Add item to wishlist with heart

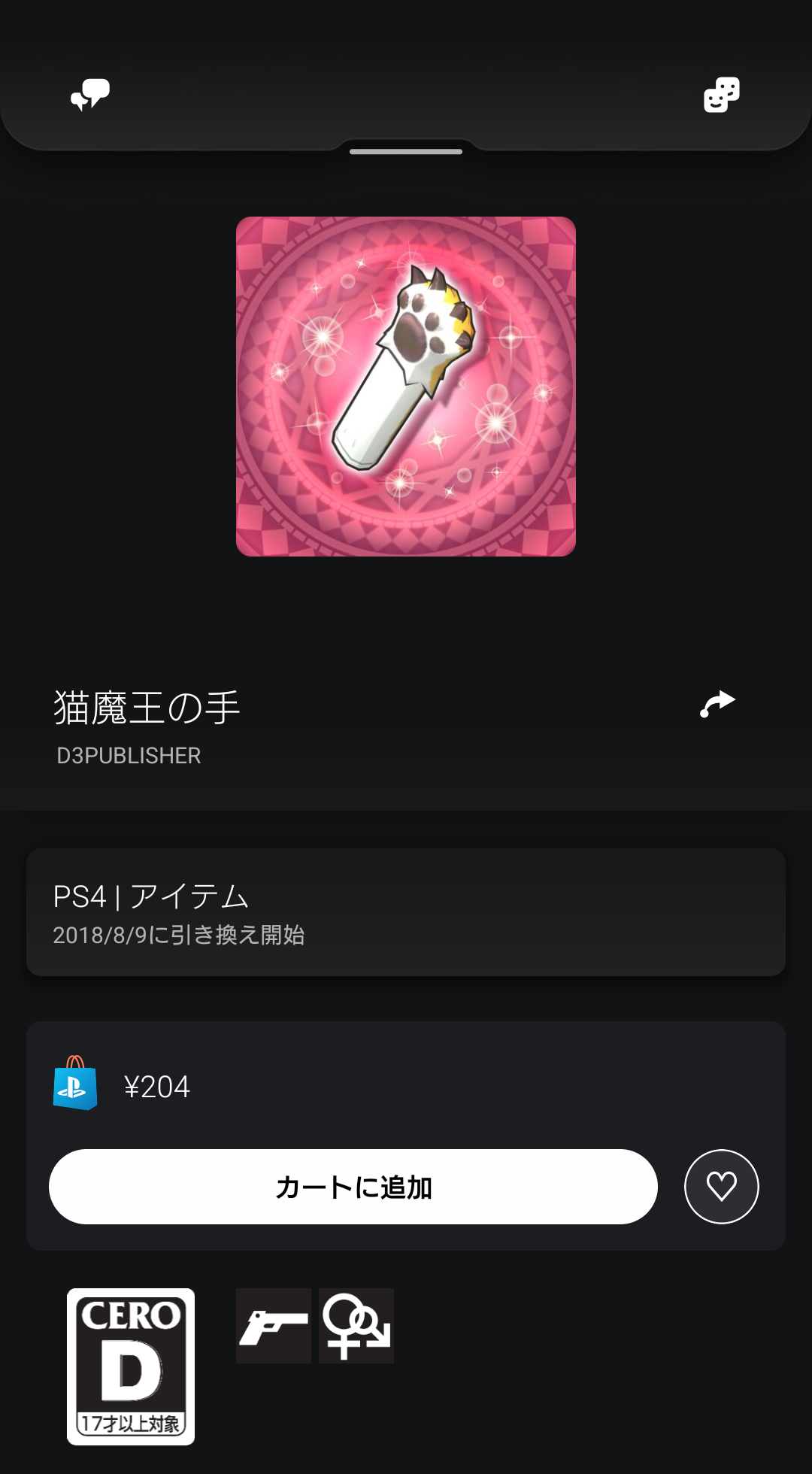click(x=721, y=1187)
